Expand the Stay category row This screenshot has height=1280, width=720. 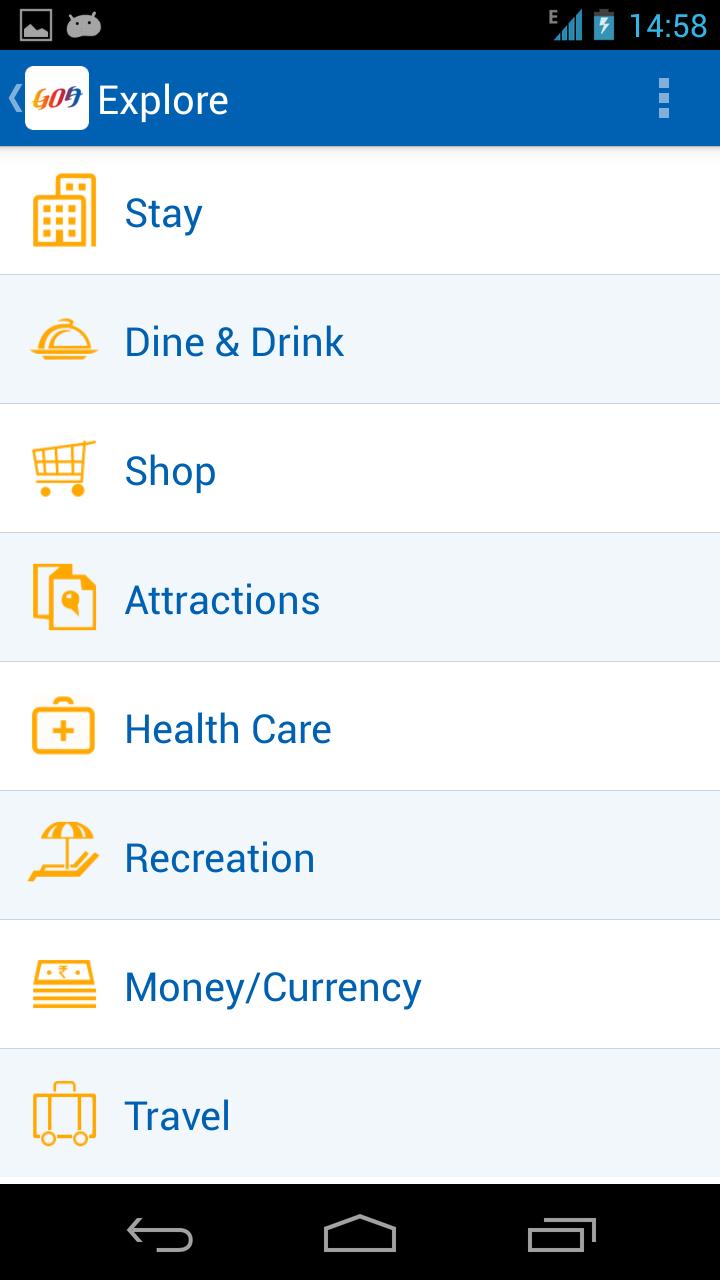coord(360,210)
